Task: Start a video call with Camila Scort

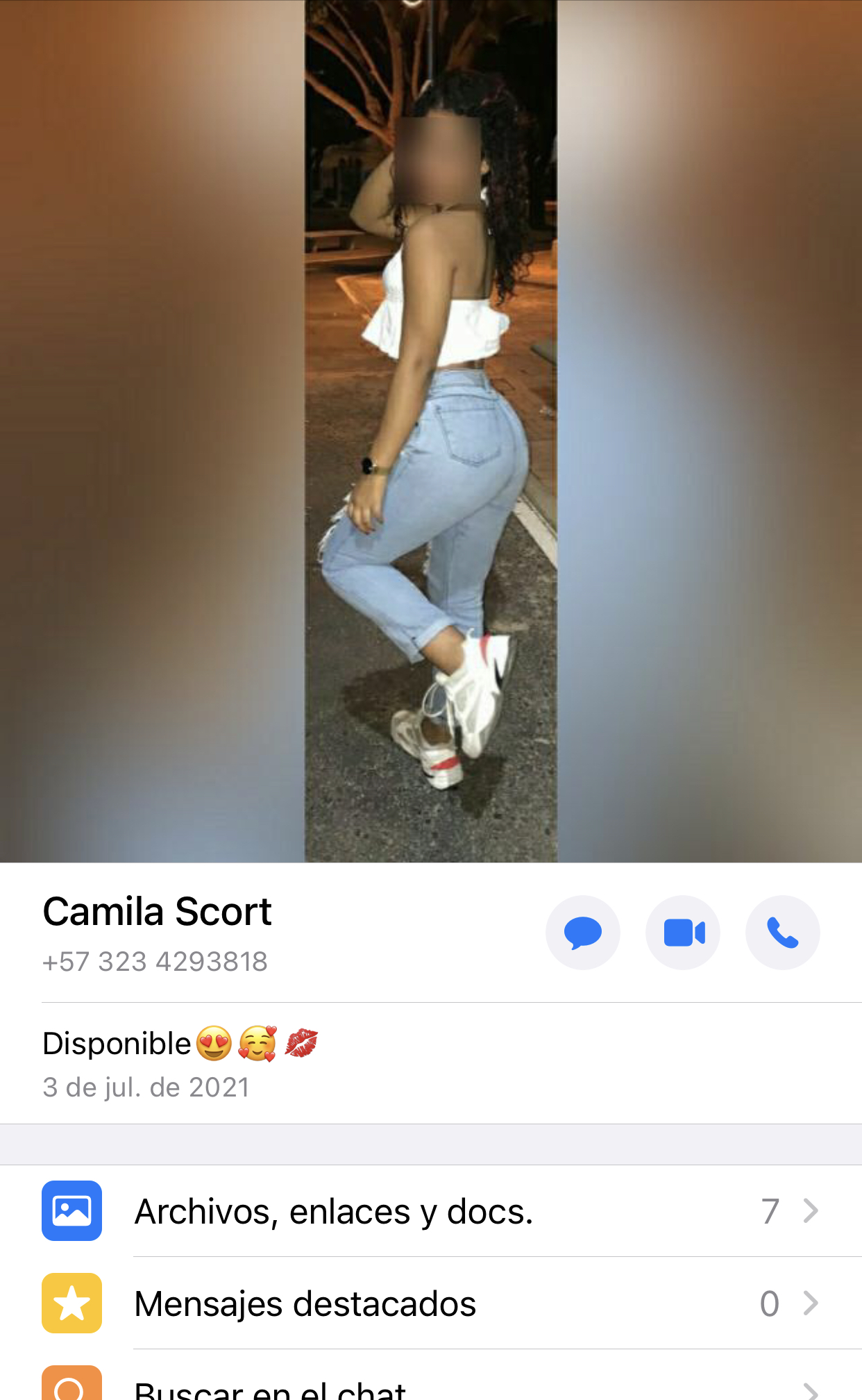Action: [x=683, y=933]
